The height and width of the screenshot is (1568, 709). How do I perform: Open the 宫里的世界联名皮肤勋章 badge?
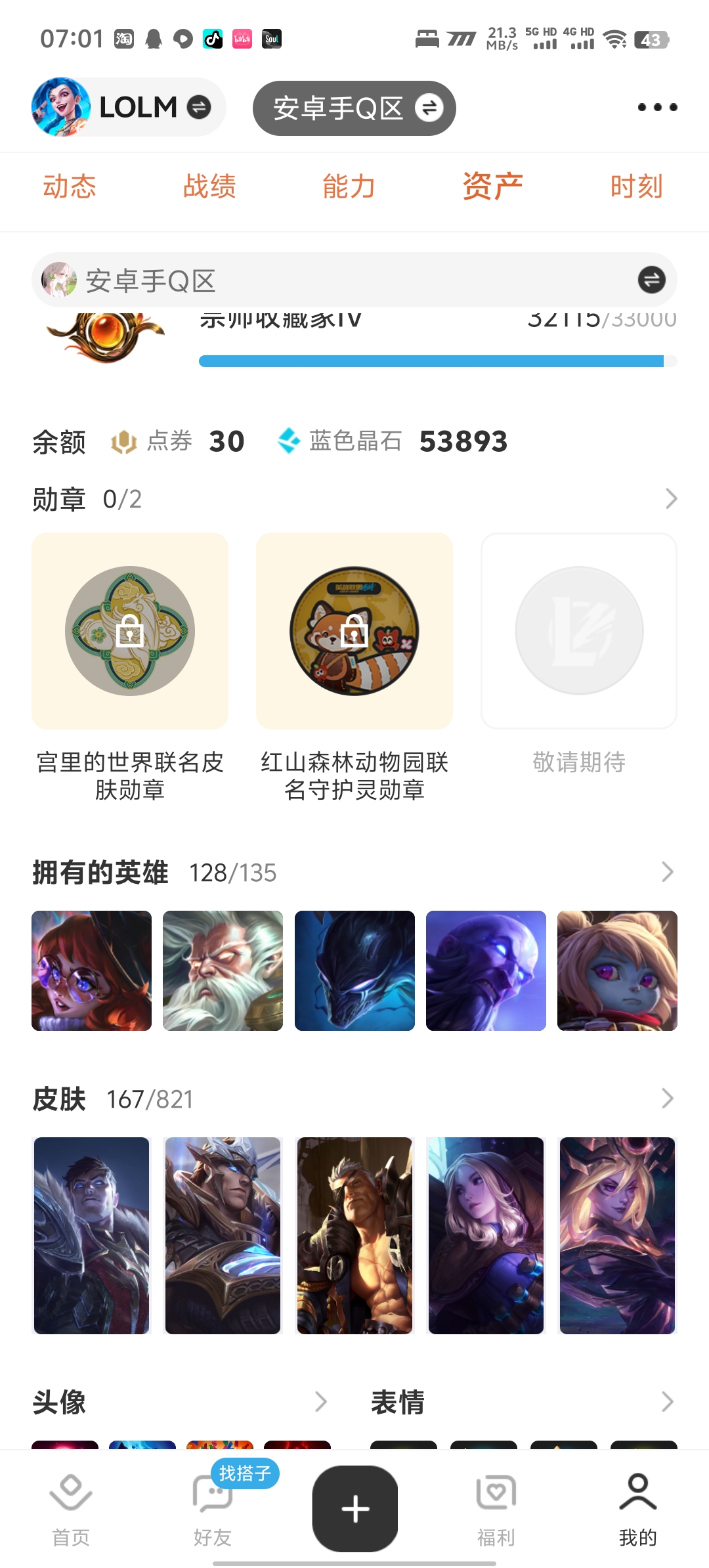[130, 631]
